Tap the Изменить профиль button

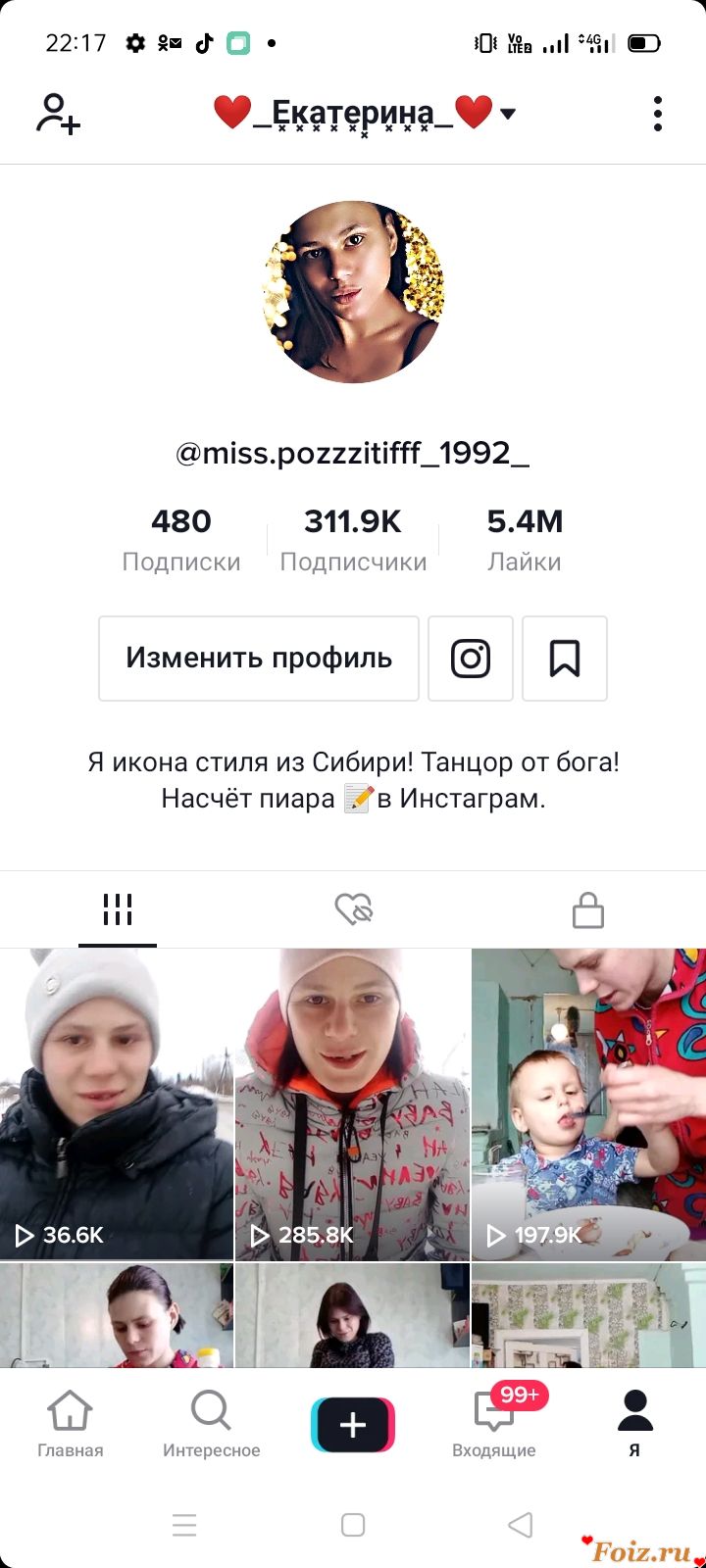pyautogui.click(x=259, y=659)
